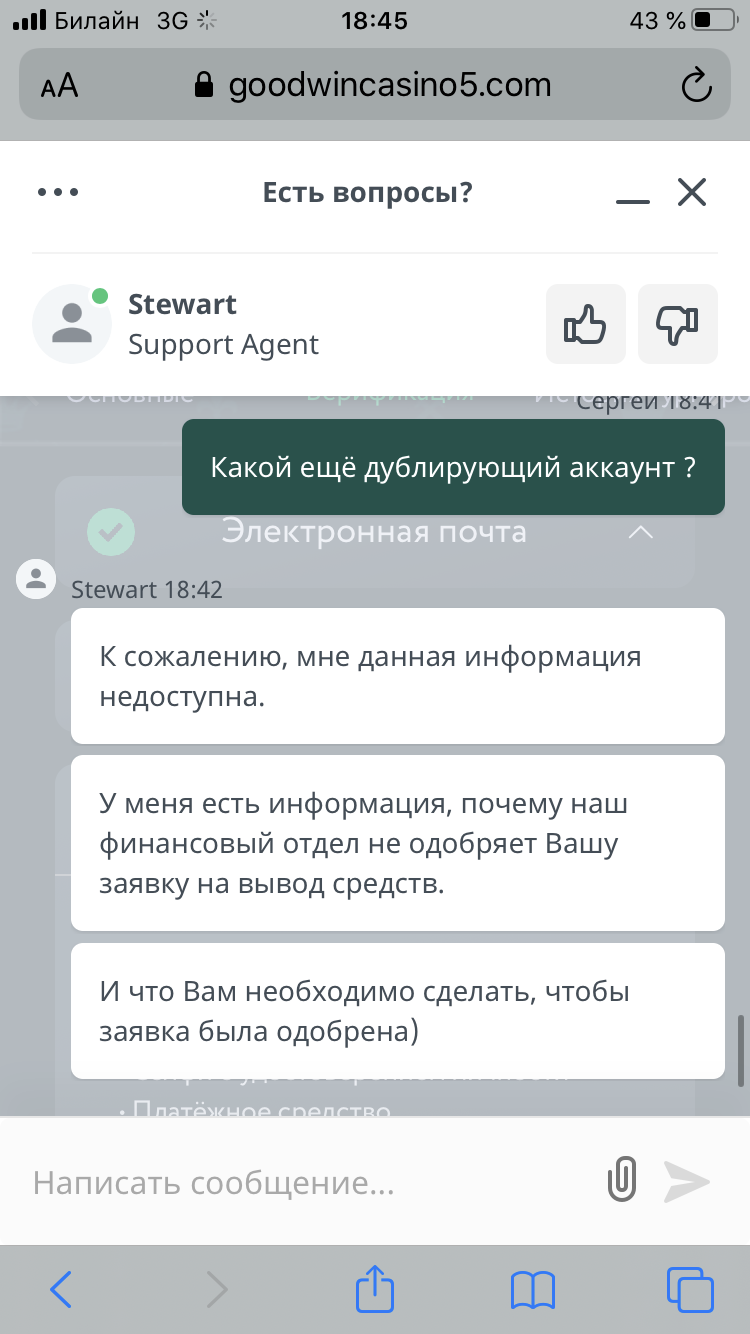This screenshot has width=750, height=1334.
Task: Rate agent Stewart with thumbs up
Action: click(586, 323)
